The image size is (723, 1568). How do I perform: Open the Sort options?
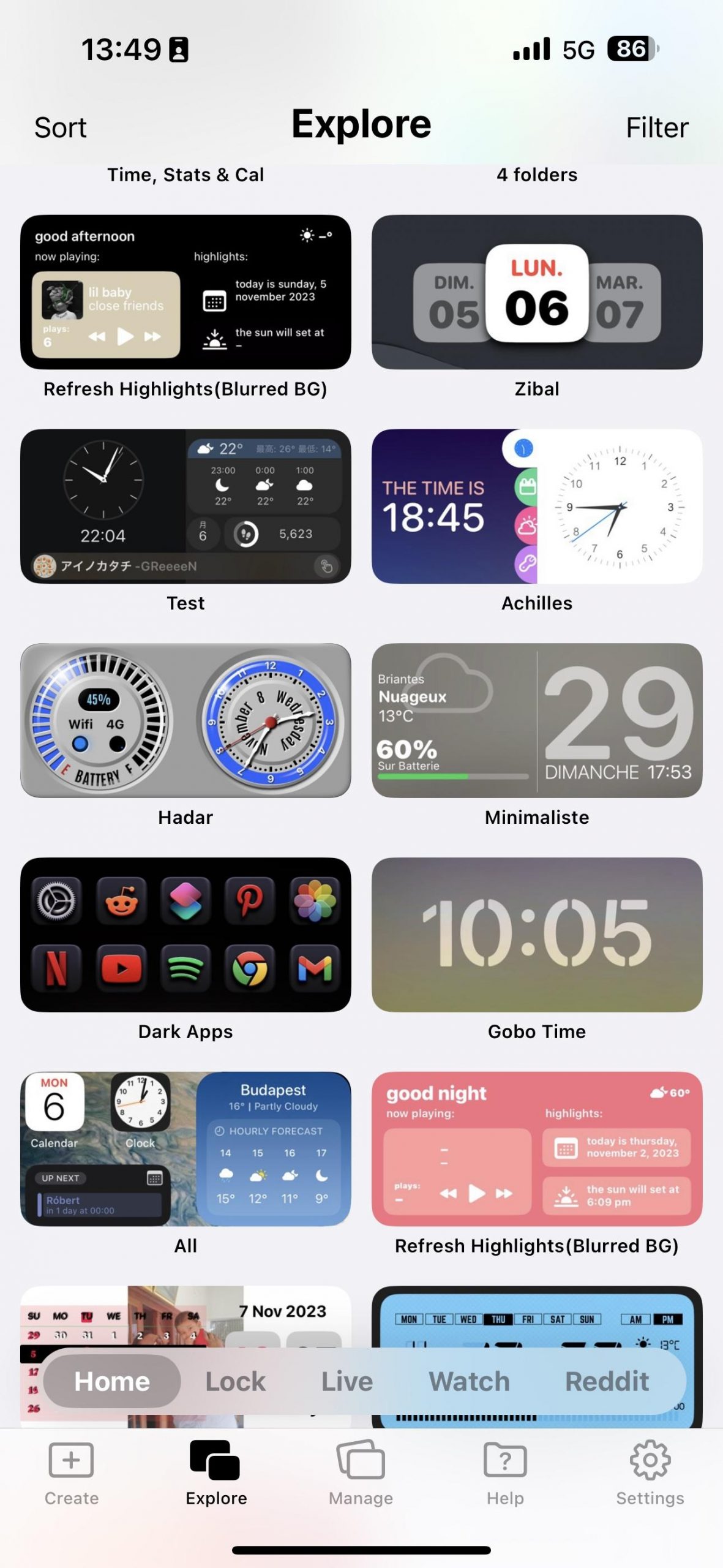pos(60,127)
